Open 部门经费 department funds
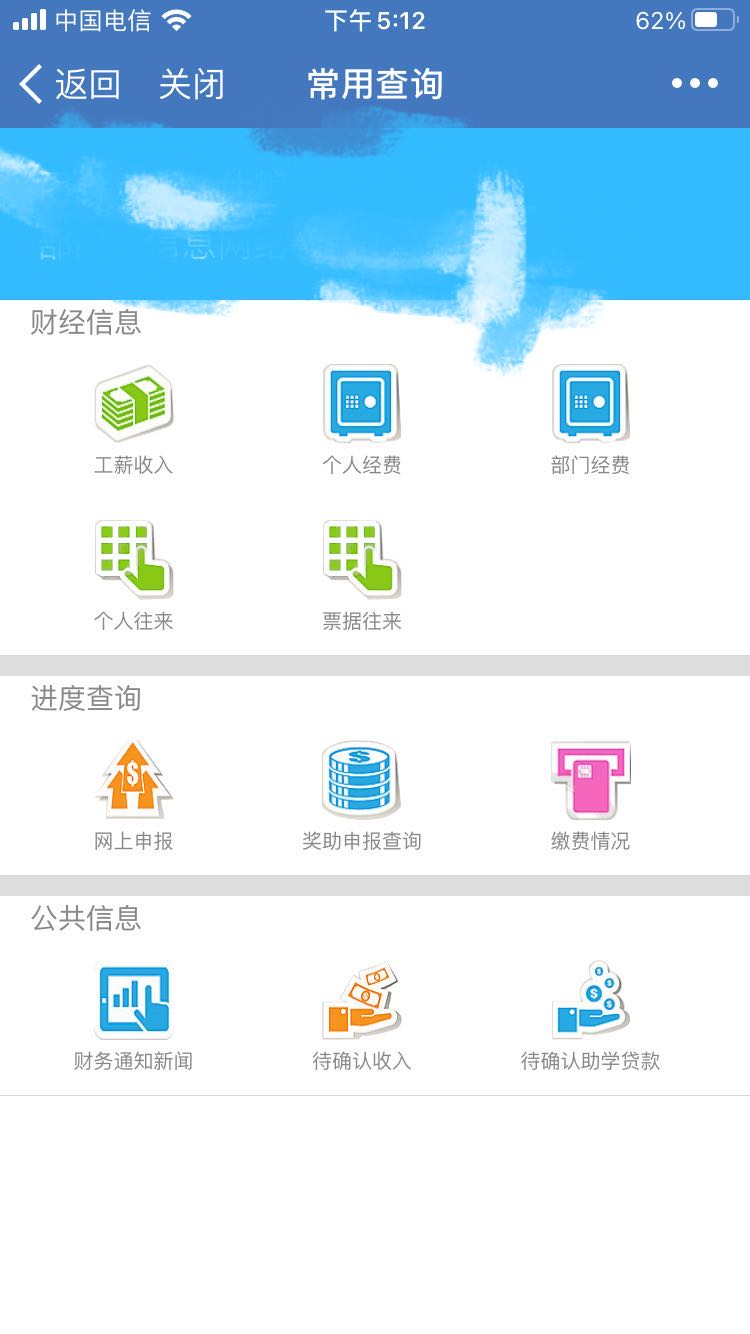 pos(590,418)
